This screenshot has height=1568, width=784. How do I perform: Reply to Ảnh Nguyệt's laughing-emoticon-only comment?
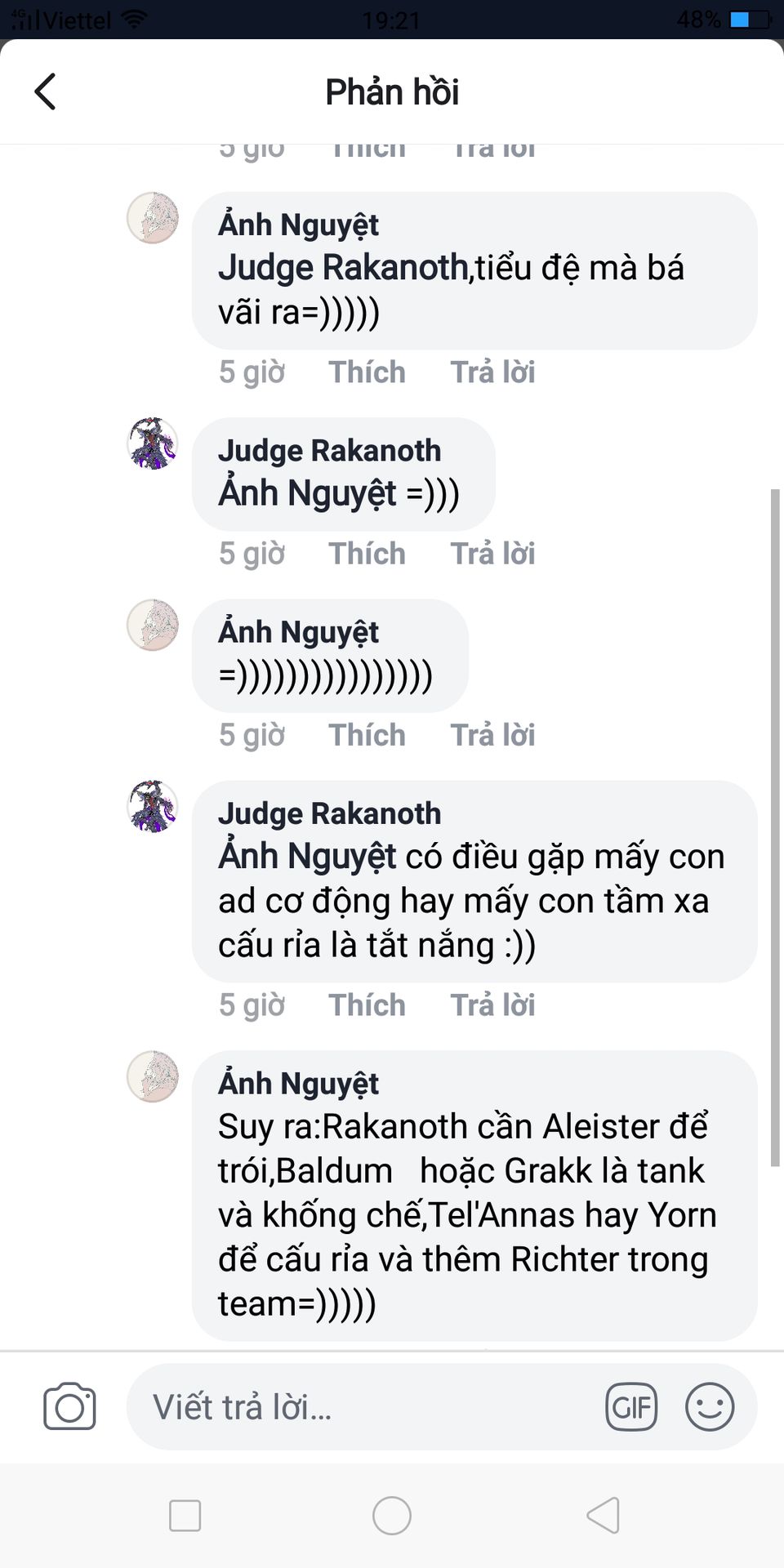pyautogui.click(x=492, y=735)
